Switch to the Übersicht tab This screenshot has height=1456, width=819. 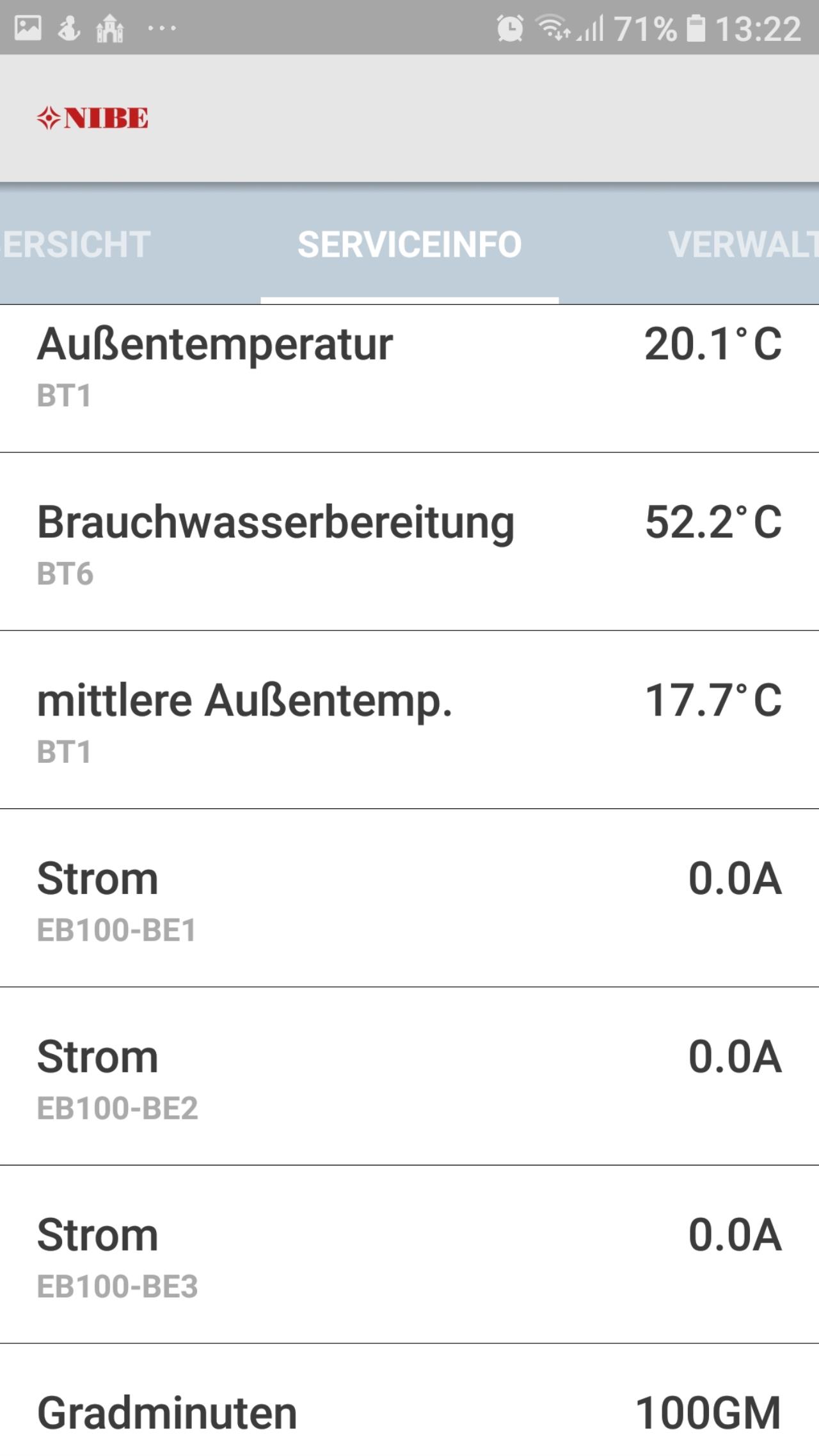click(76, 244)
